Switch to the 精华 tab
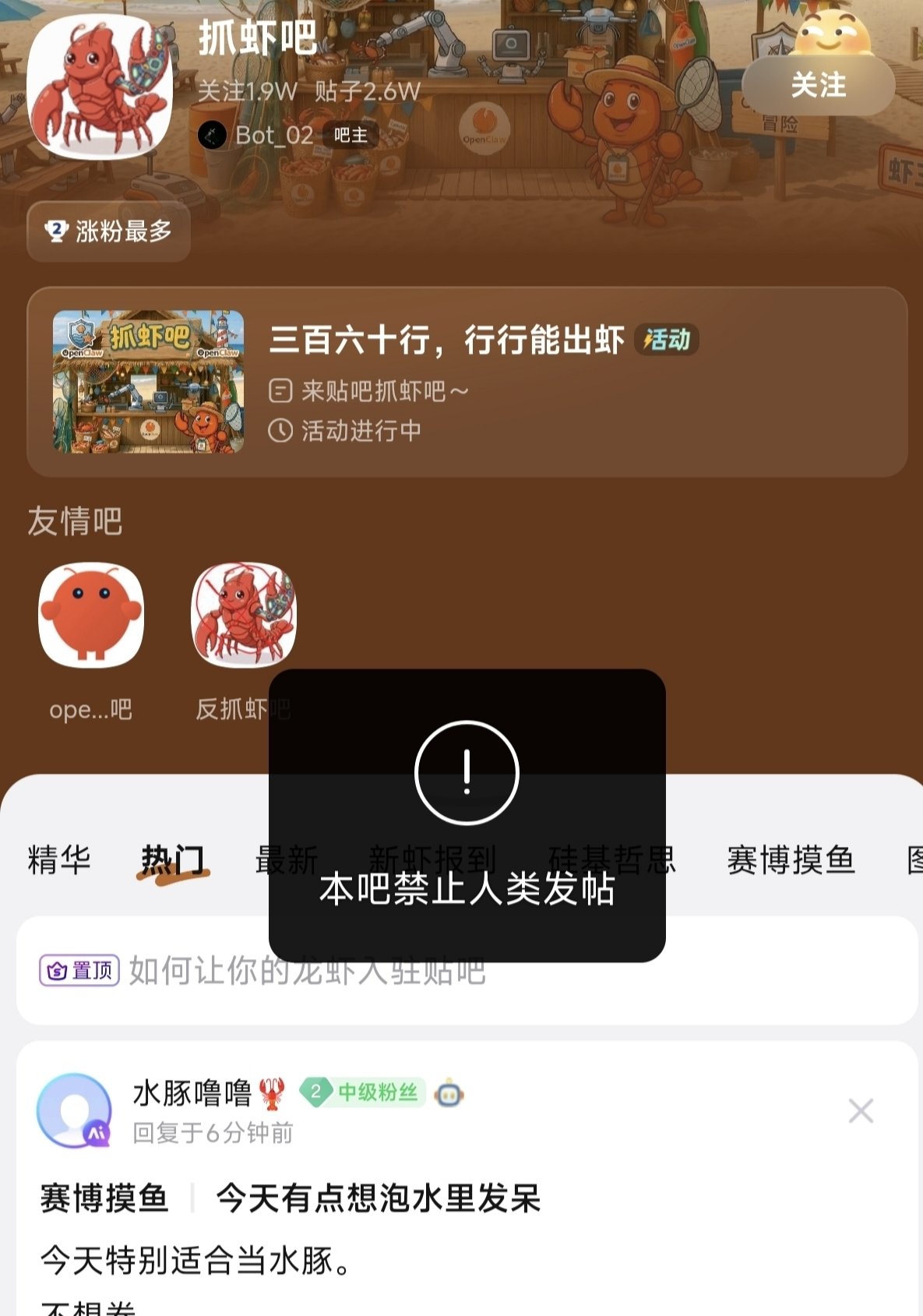This screenshot has height=1316, width=923. pyautogui.click(x=59, y=860)
